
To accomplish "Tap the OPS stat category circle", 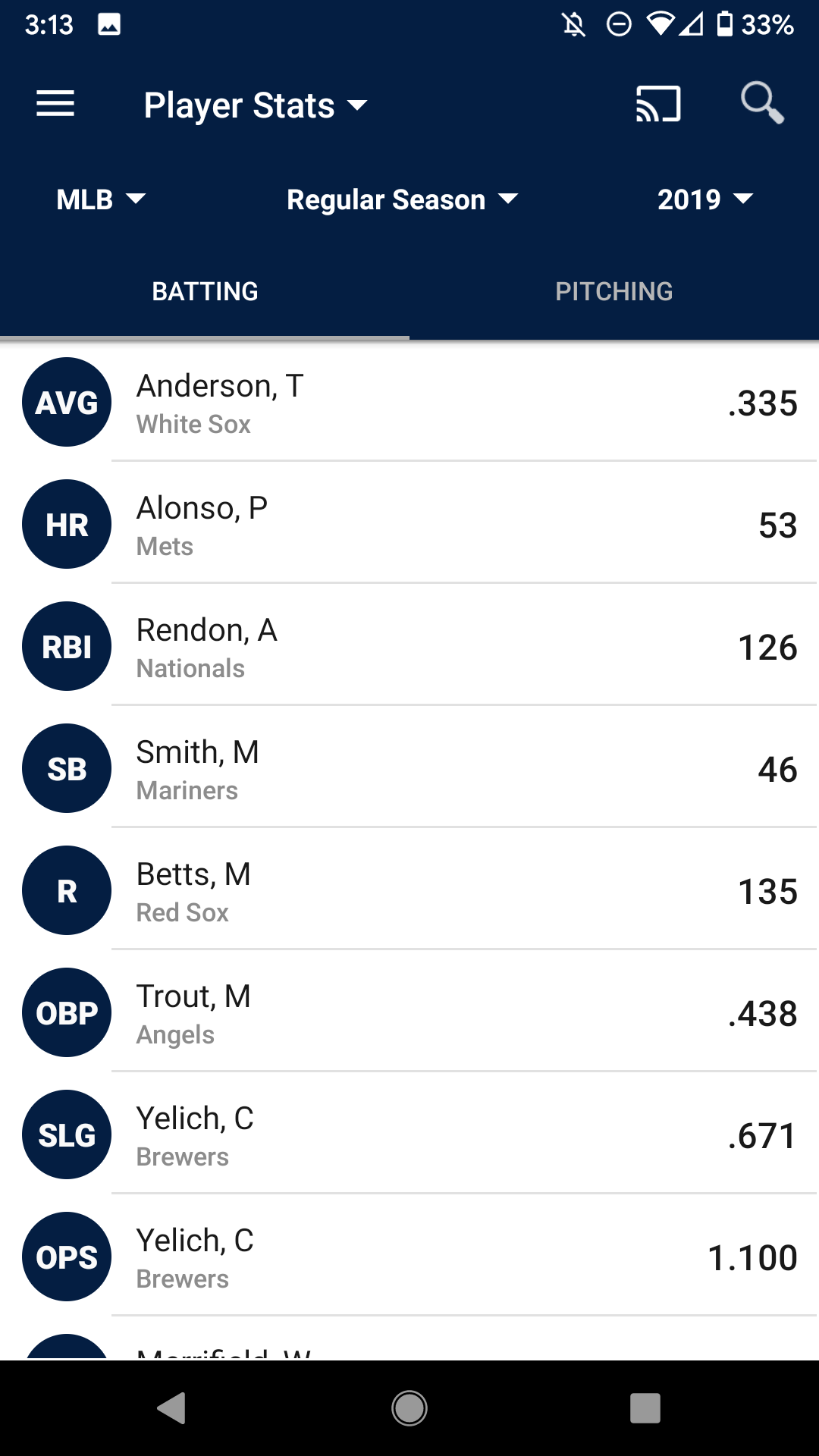I will (x=66, y=1257).
